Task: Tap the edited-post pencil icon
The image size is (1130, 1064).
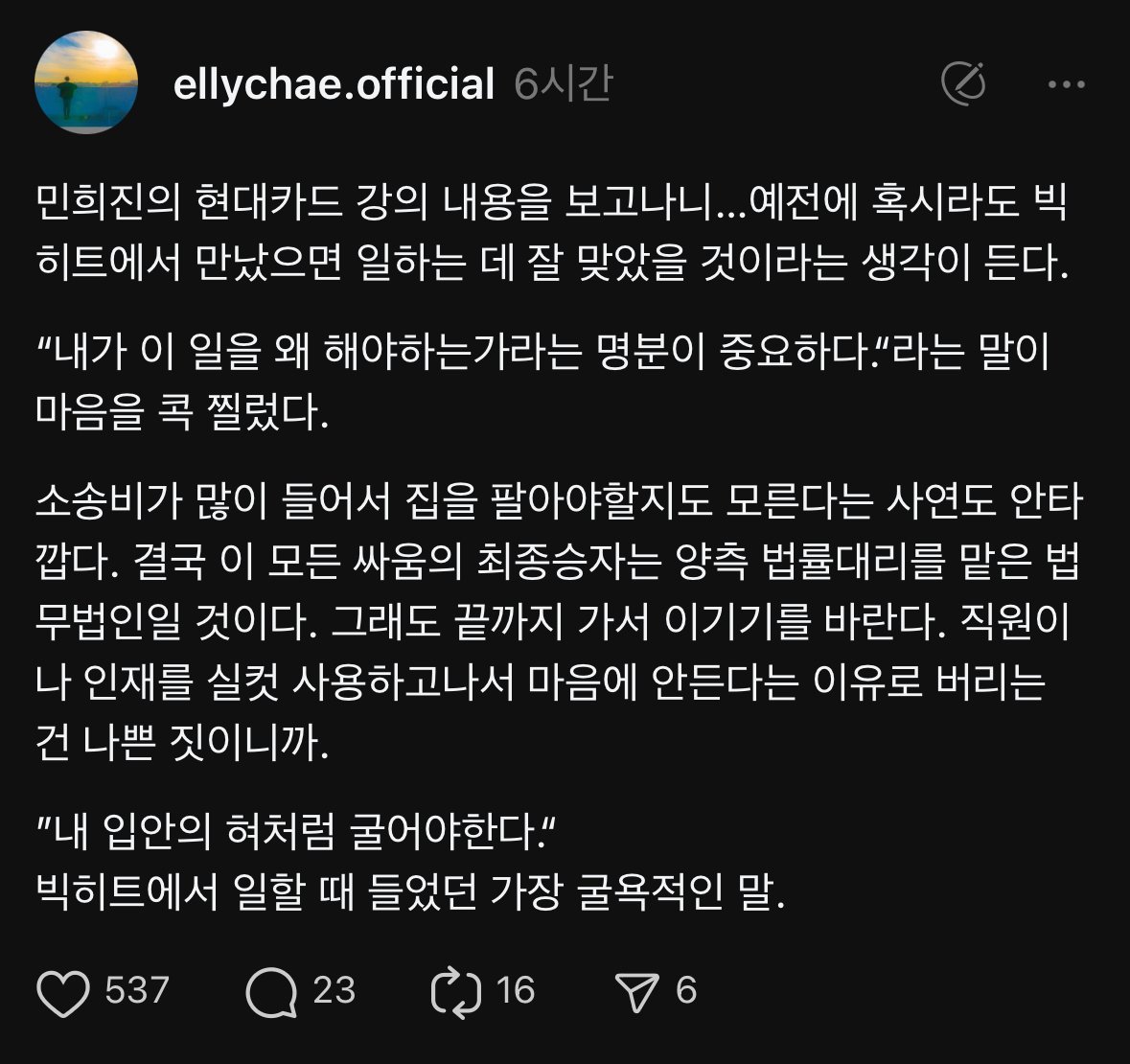Action: click(x=963, y=84)
